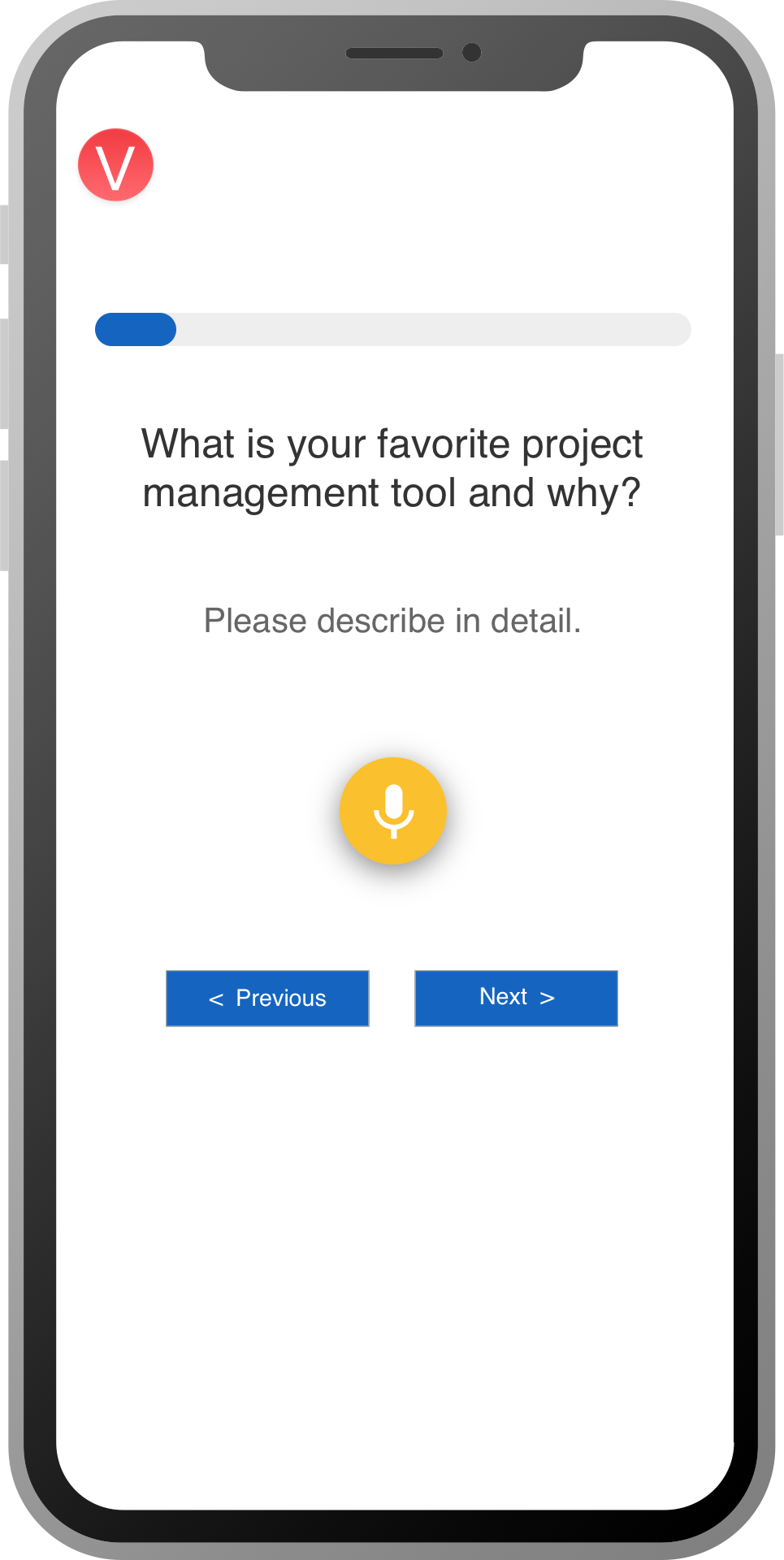This screenshot has width=784, height=1560.
Task: Return to the Previous question
Action: point(267,998)
